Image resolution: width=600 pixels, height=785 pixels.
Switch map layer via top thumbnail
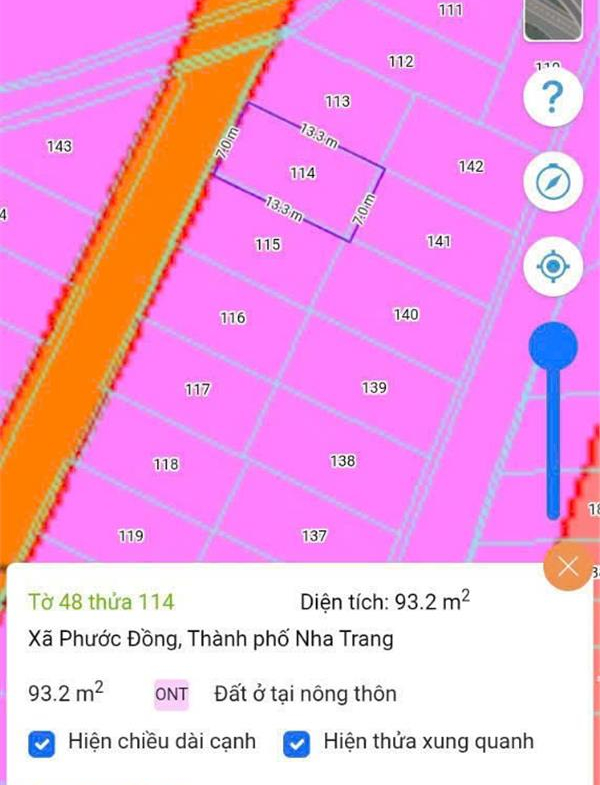[553, 20]
